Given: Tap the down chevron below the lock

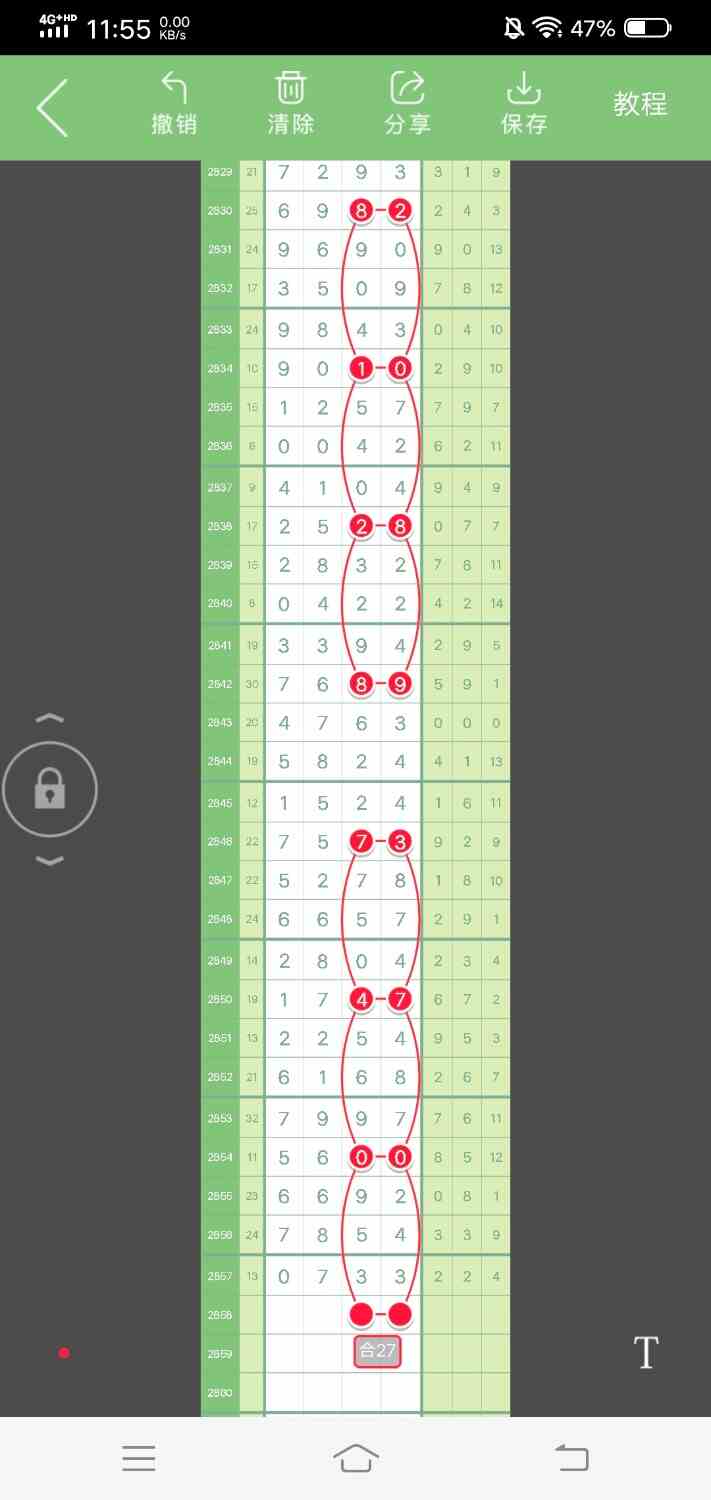Looking at the screenshot, I should (50, 861).
